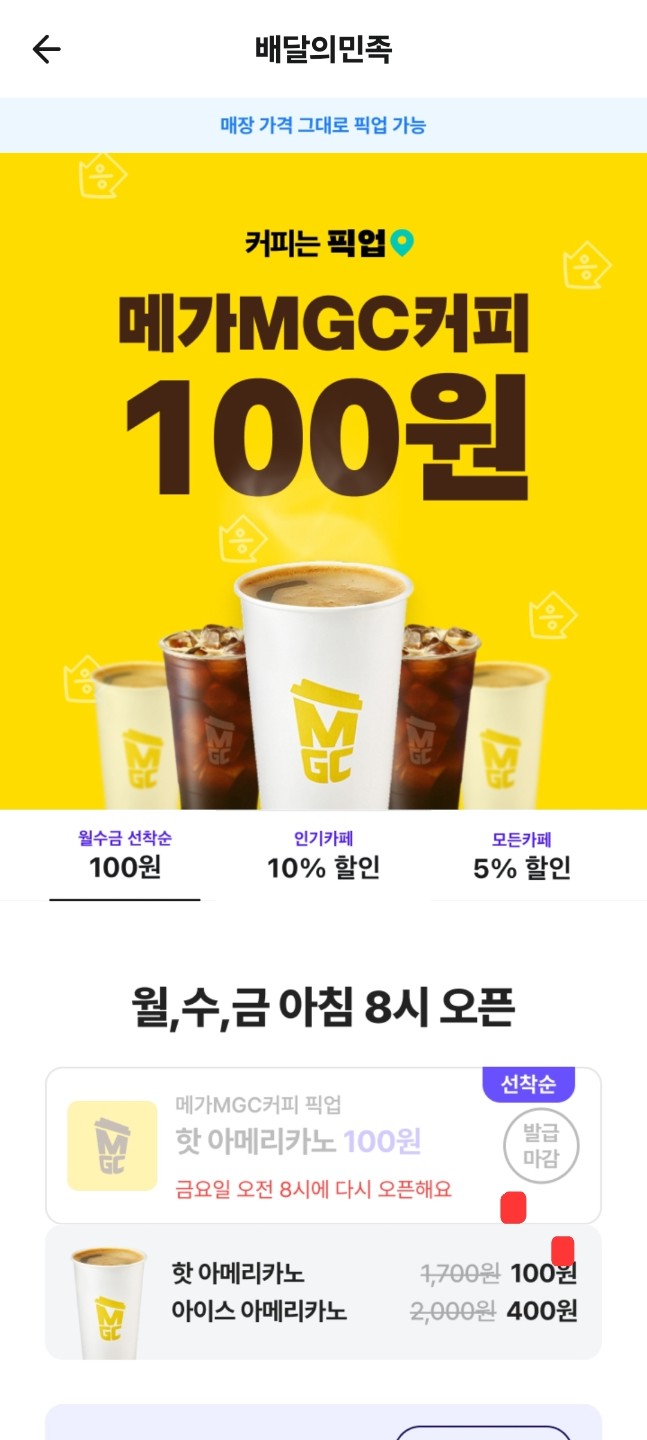647x1440 pixels.
Task: Select the 월수금 선착순 100원 tab
Action: [125, 856]
